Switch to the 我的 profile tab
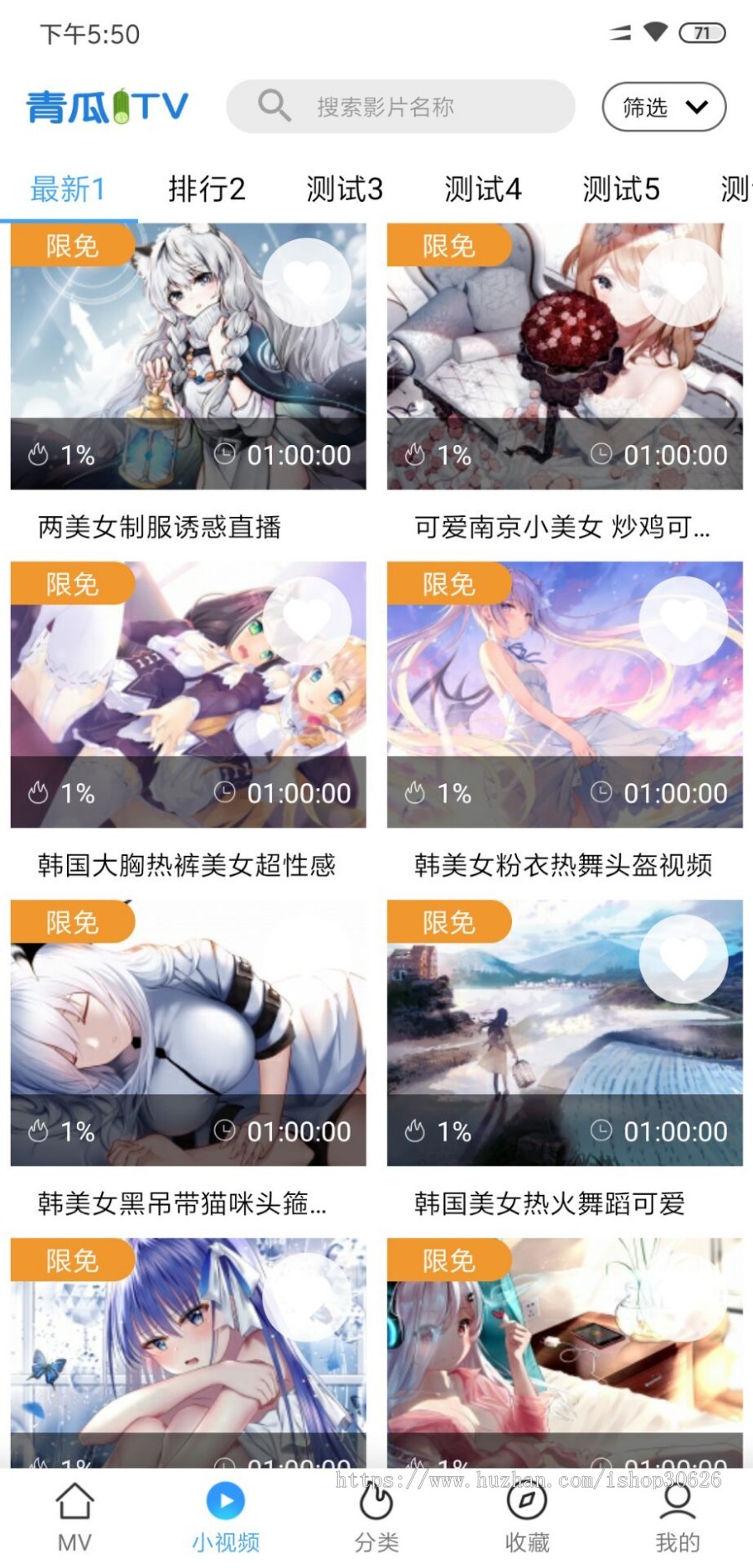753x1568 pixels. pyautogui.click(x=677, y=1518)
